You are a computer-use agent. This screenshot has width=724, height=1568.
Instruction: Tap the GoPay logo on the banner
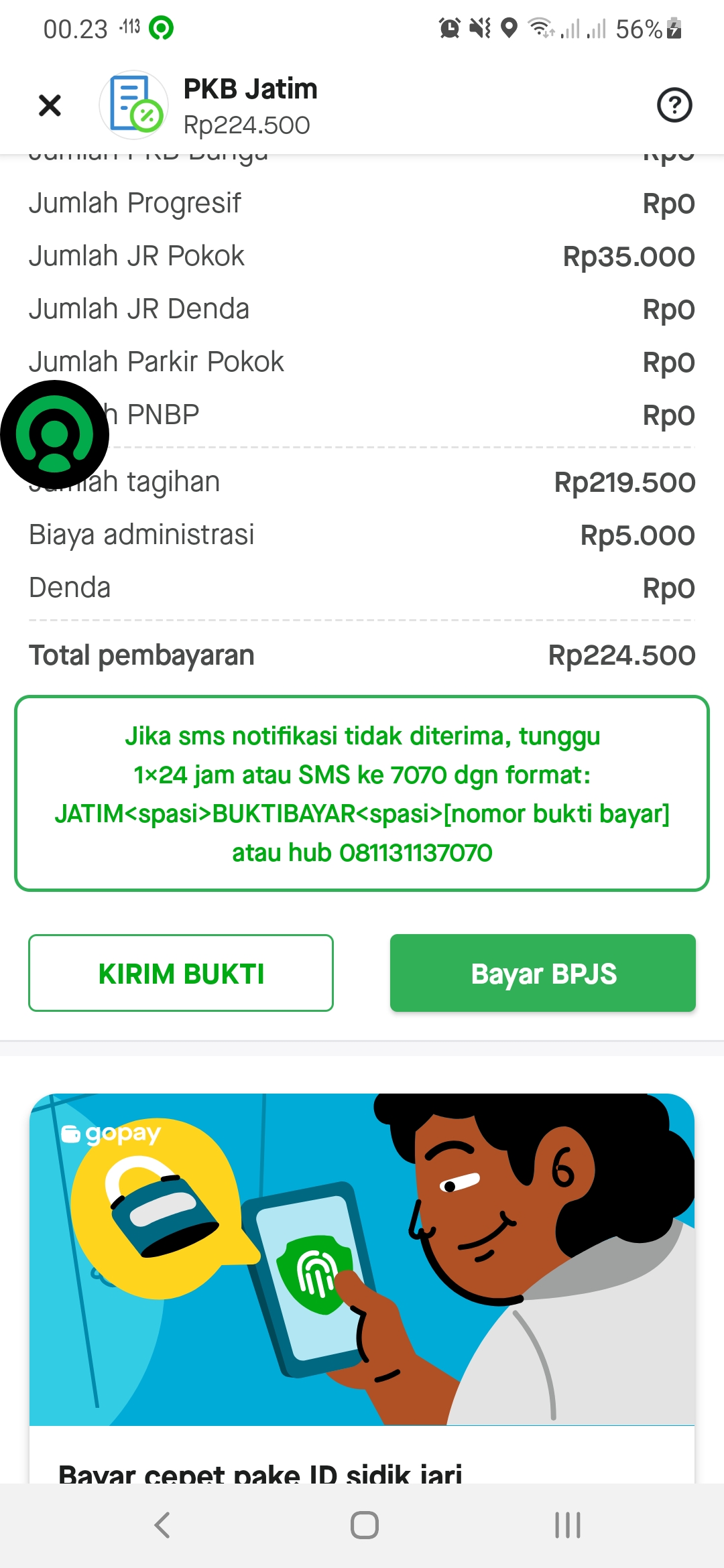pos(113,1132)
